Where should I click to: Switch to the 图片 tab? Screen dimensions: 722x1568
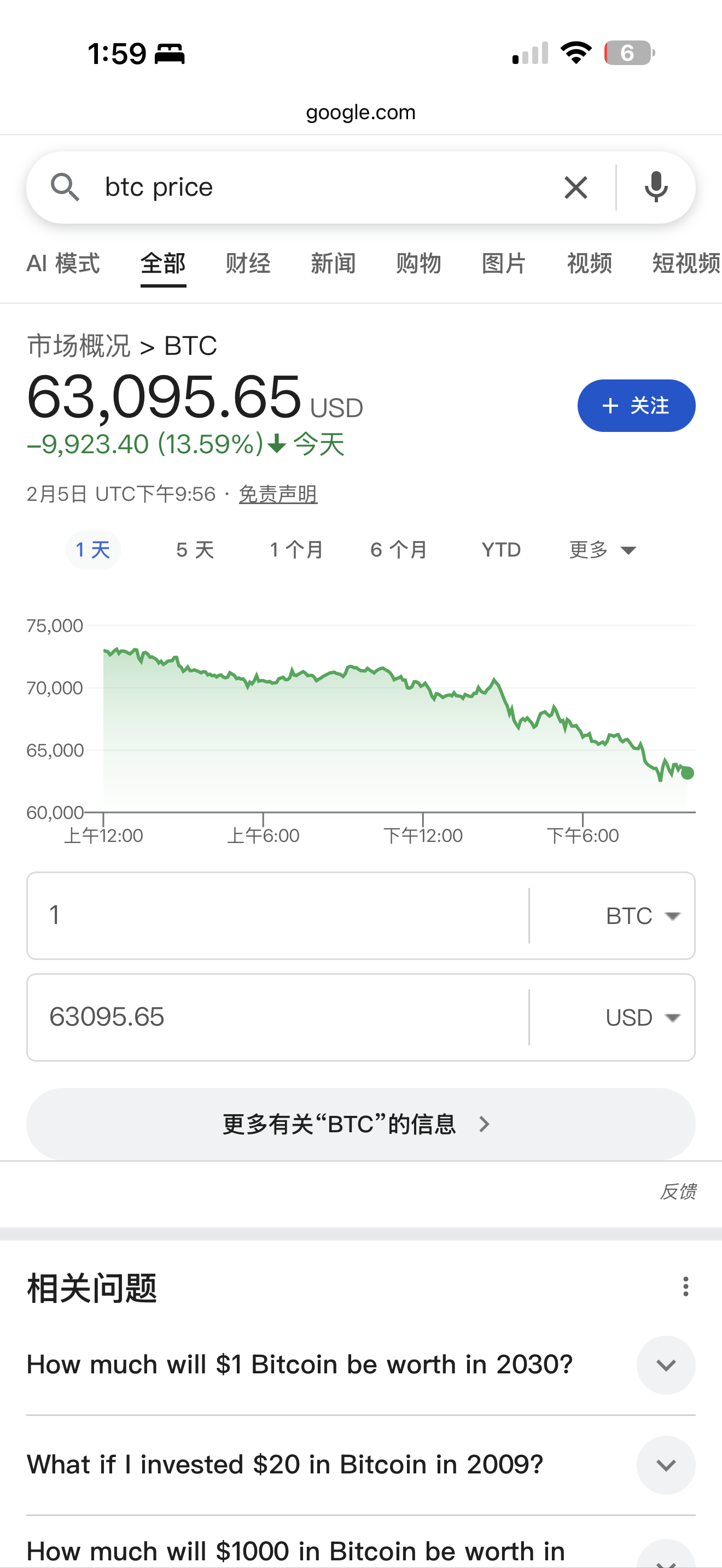point(503,264)
